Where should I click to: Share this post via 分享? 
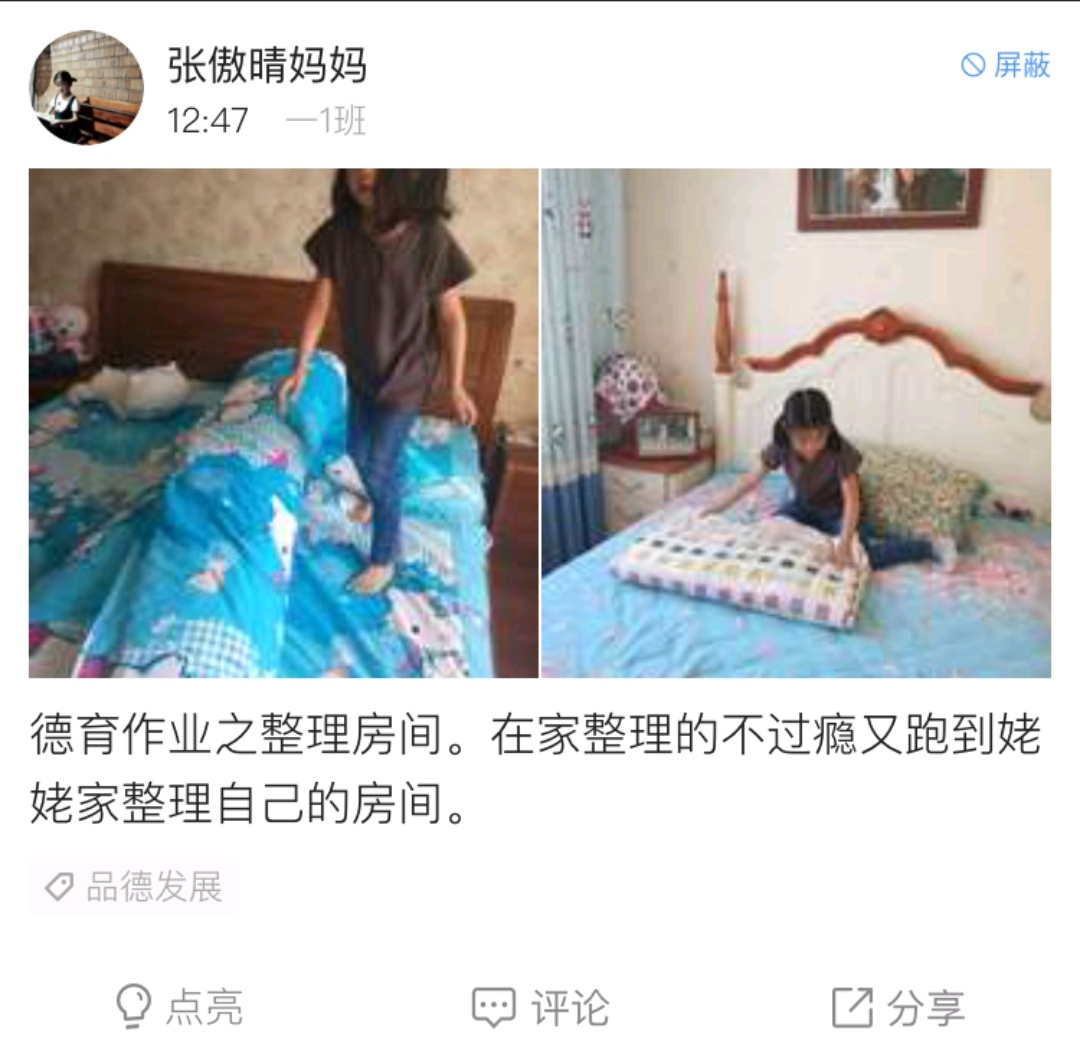pyautogui.click(x=898, y=1007)
